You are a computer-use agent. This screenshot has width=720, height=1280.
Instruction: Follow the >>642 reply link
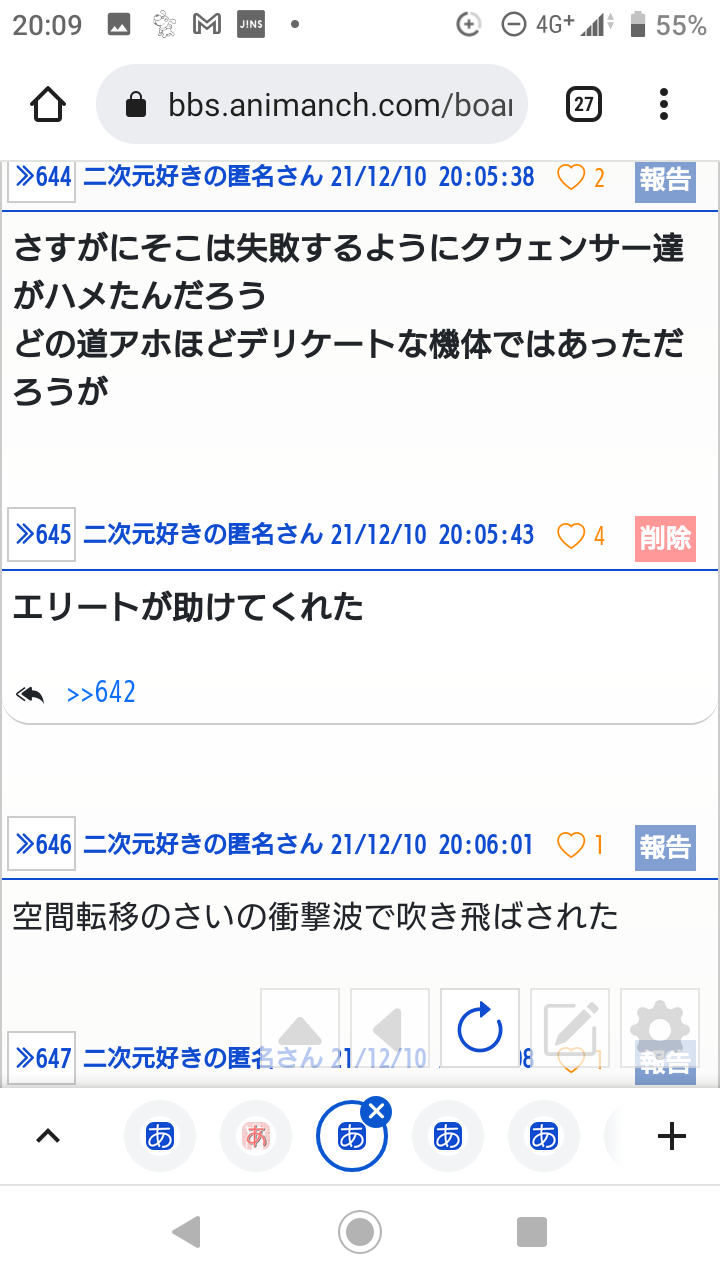(x=101, y=693)
